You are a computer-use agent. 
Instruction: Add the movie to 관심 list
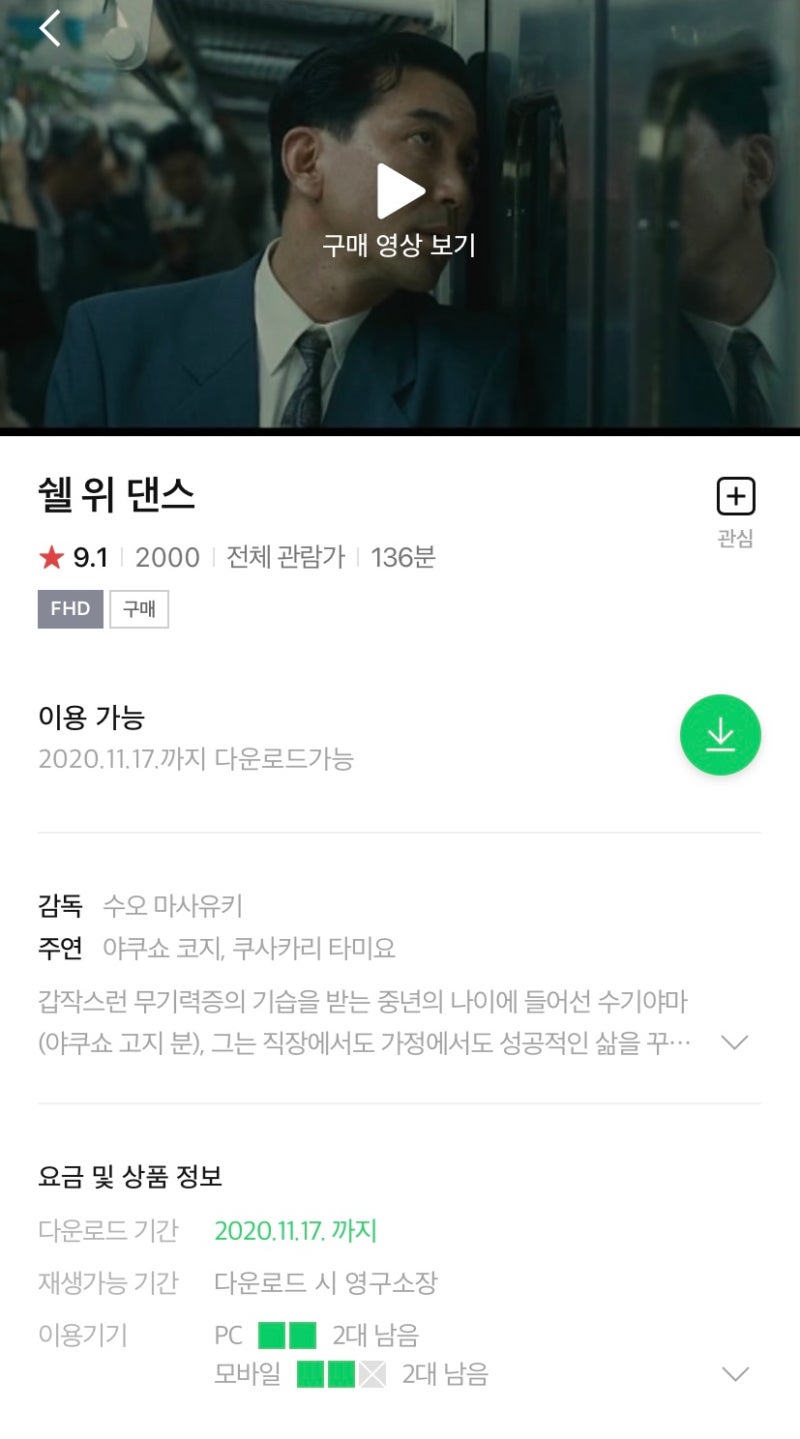(x=735, y=498)
